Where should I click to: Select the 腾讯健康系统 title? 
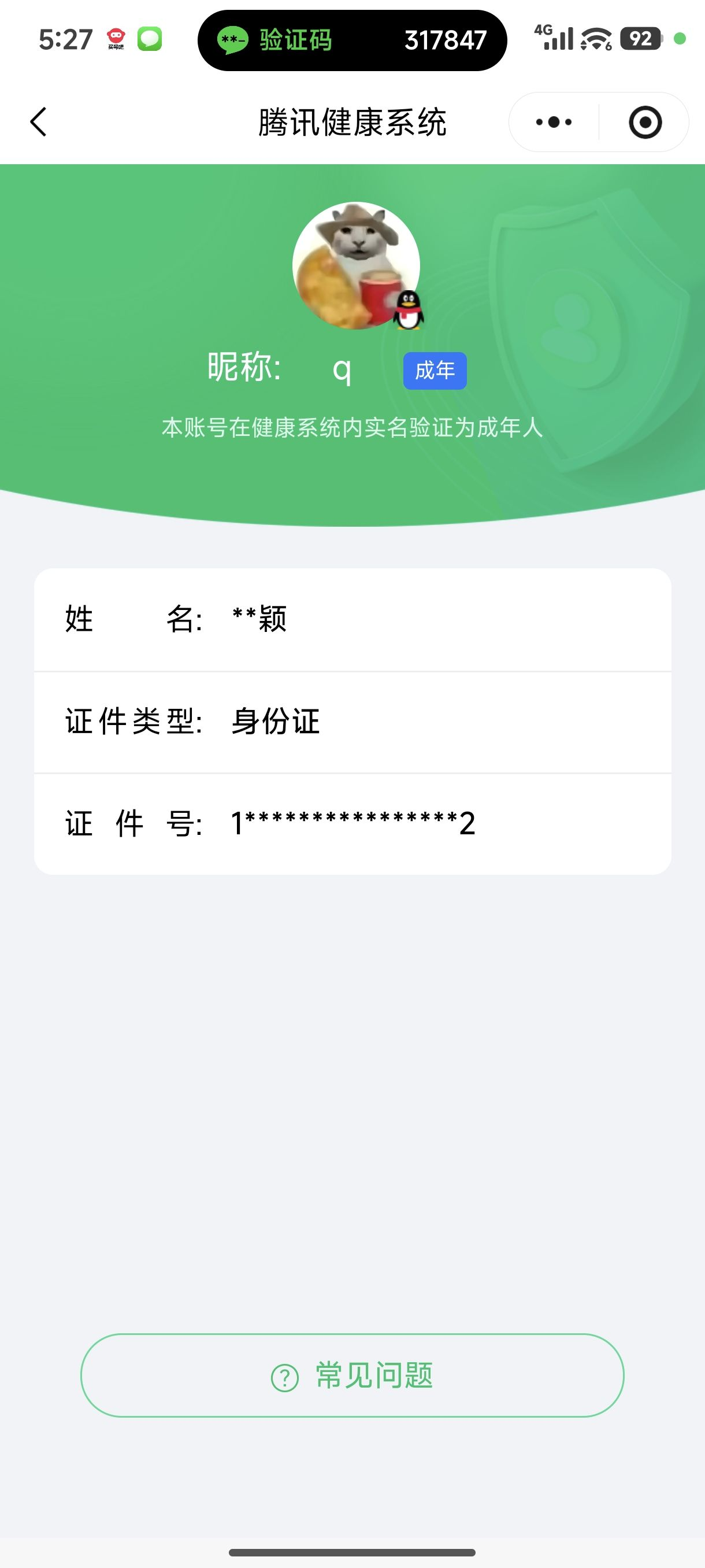click(353, 121)
